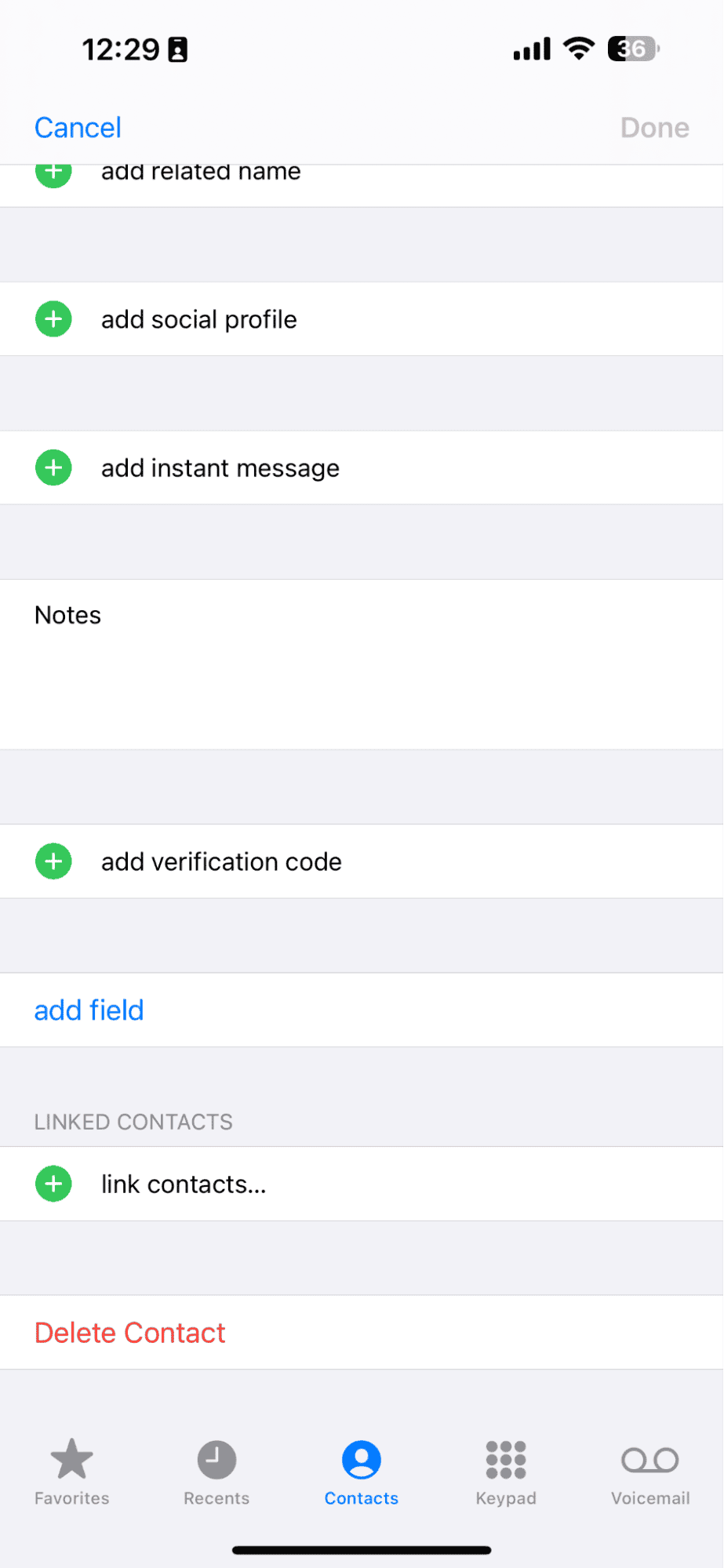This screenshot has width=724, height=1568.
Task: Open the add field options list
Action: point(89,1010)
